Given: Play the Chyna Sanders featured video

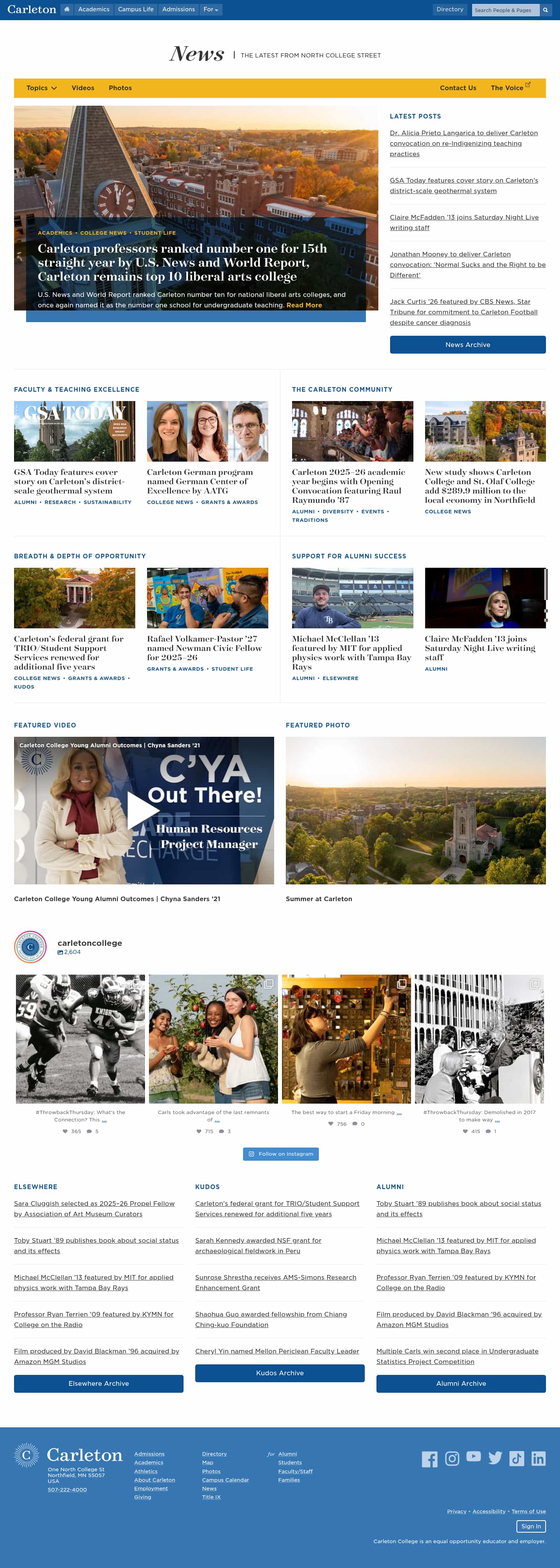Looking at the screenshot, I should click(x=143, y=811).
